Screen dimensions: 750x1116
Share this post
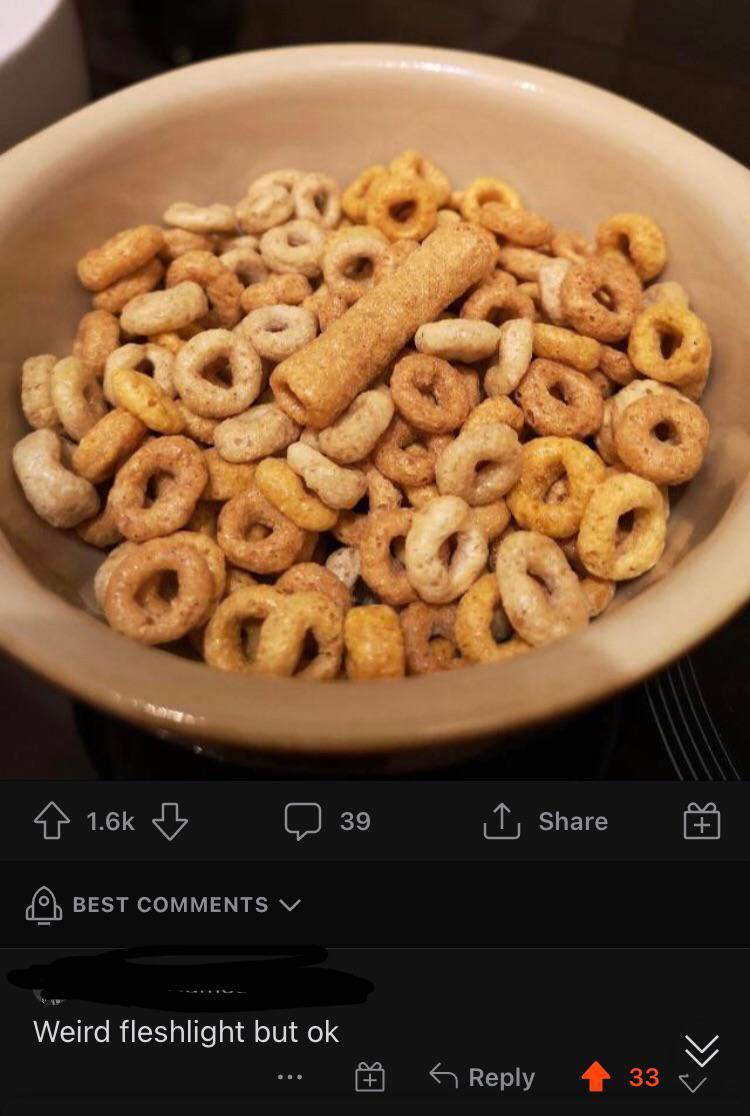coord(546,821)
